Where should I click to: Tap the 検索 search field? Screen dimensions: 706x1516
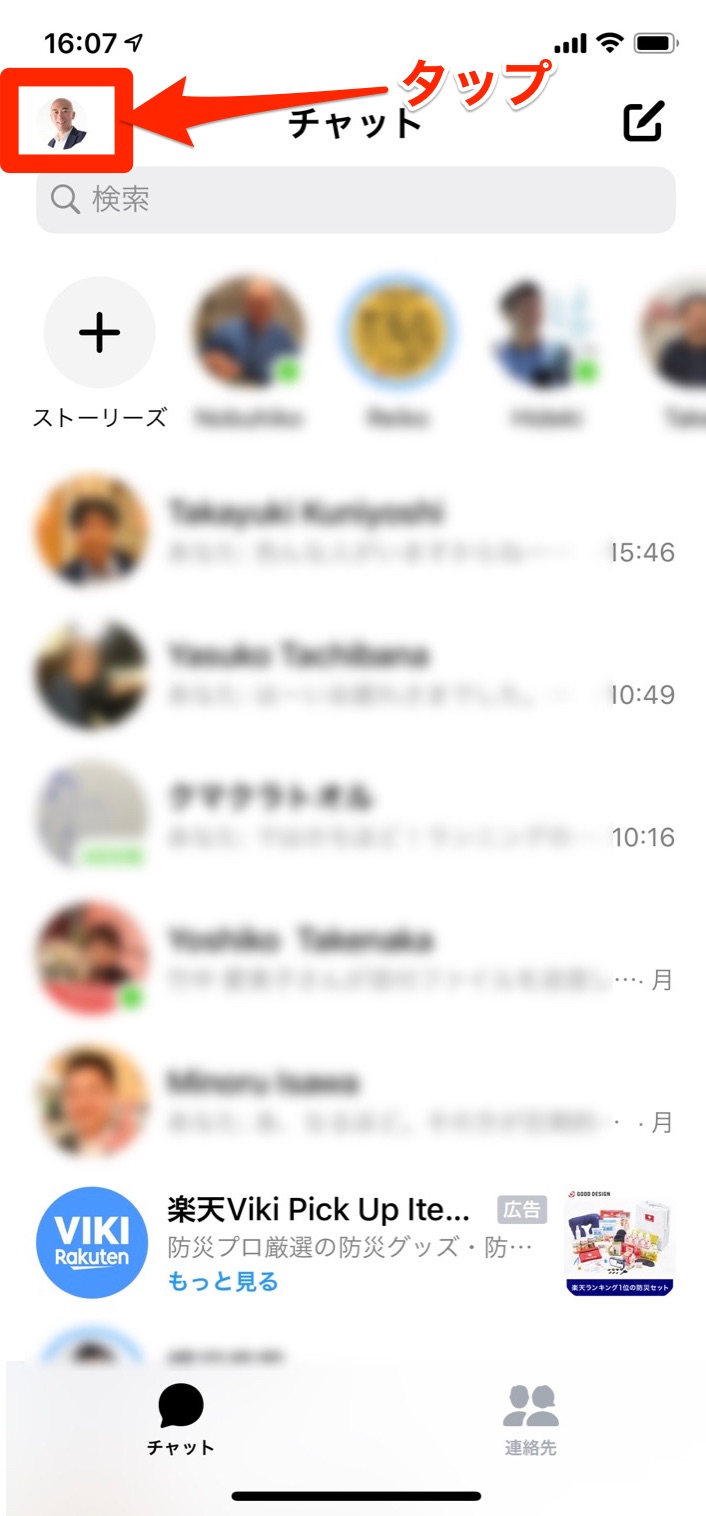(355, 200)
